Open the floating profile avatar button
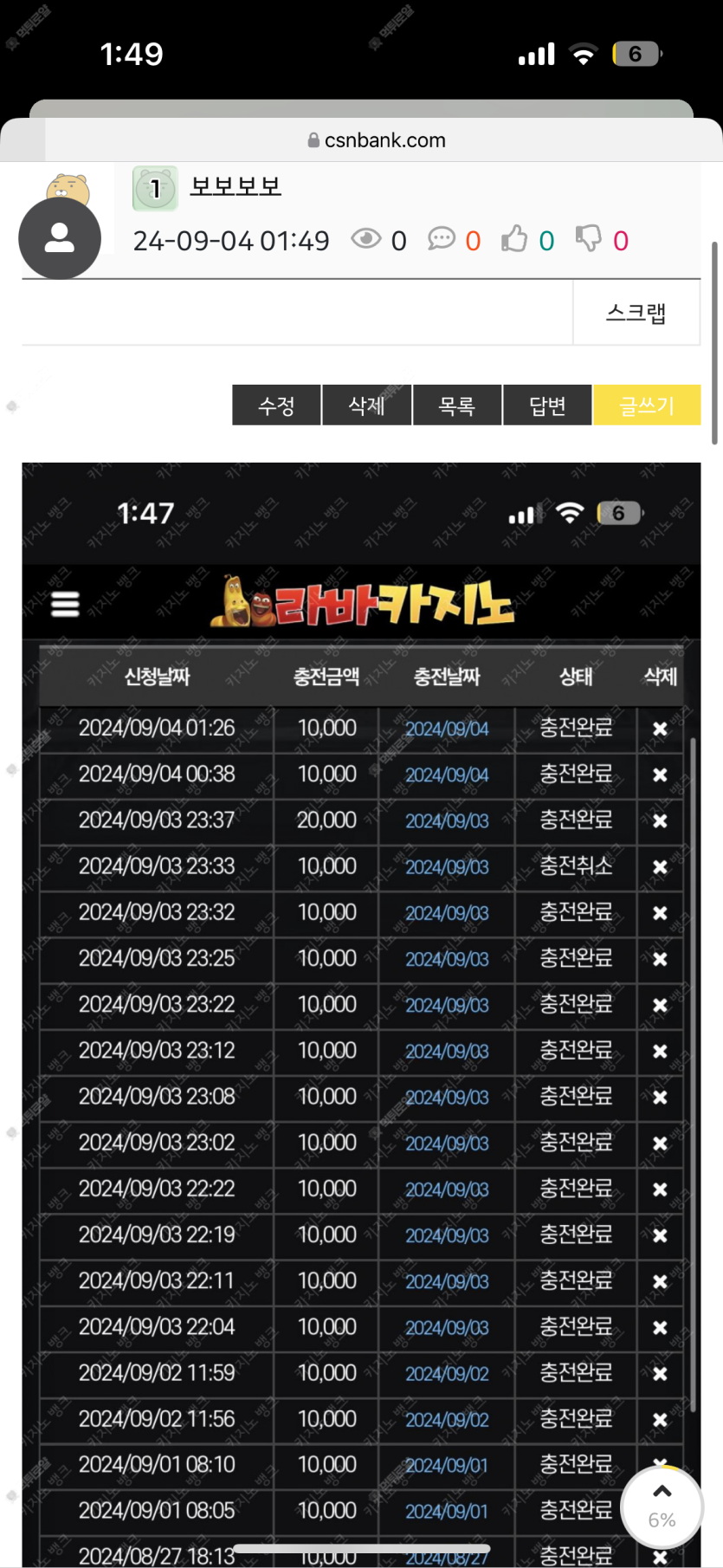This screenshot has width=723, height=1568. click(60, 238)
